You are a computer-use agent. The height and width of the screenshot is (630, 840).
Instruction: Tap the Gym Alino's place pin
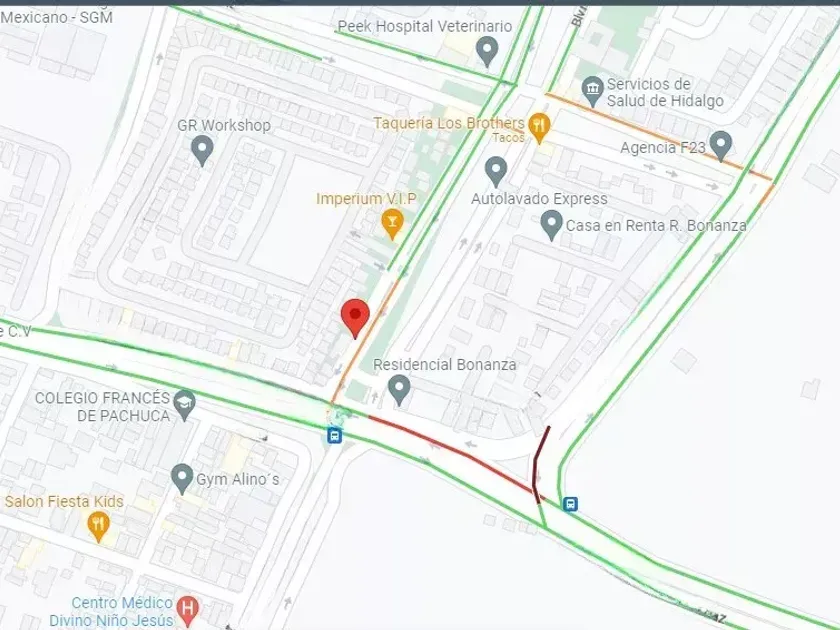point(182,479)
